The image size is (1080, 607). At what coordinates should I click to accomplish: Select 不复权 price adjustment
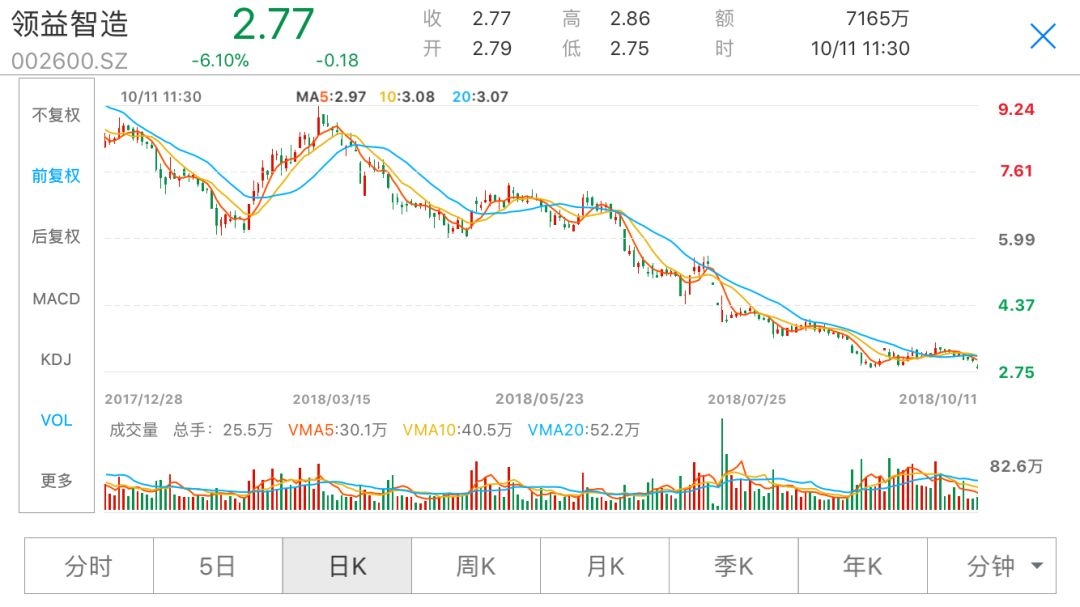pos(56,115)
